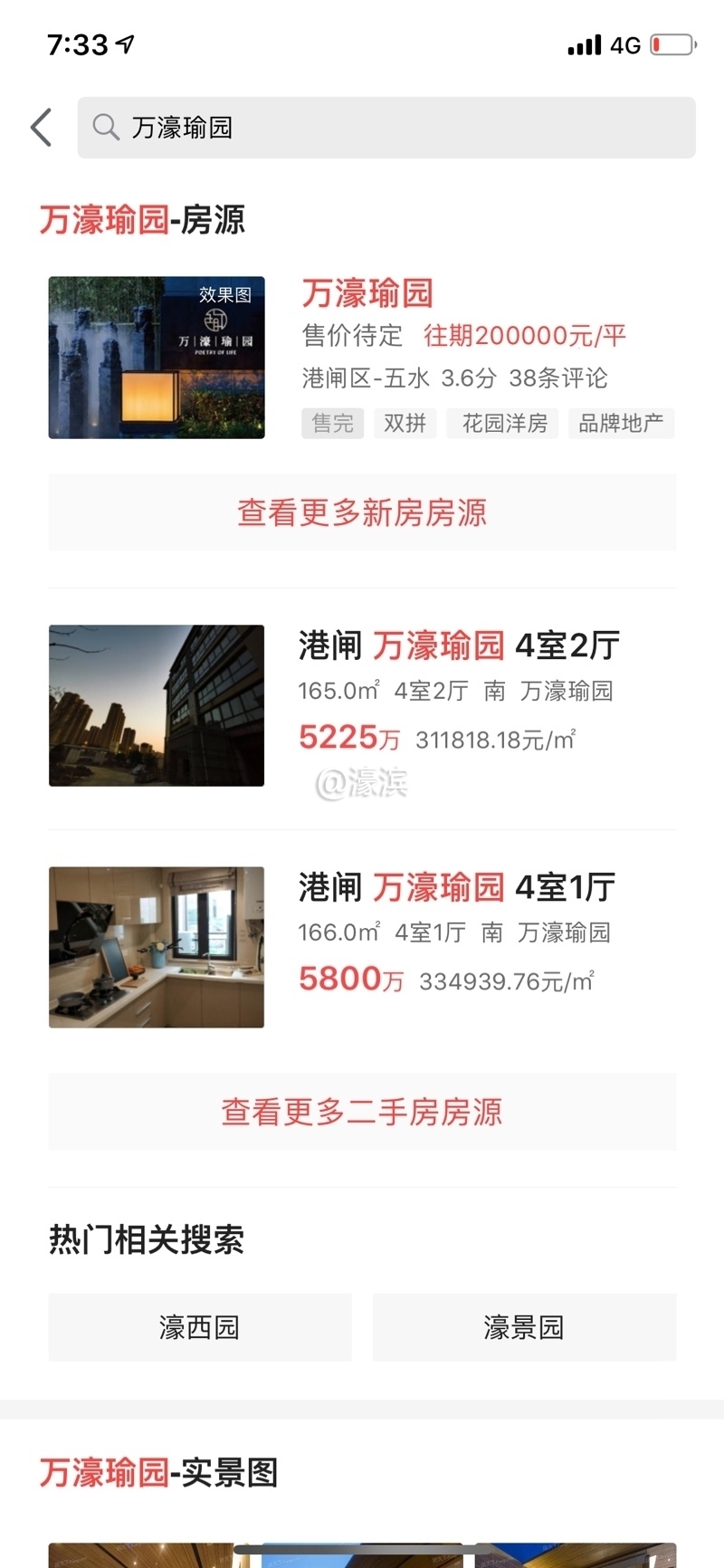Tap the magnifier icon in search bar
The image size is (724, 1568).
pyautogui.click(x=106, y=128)
